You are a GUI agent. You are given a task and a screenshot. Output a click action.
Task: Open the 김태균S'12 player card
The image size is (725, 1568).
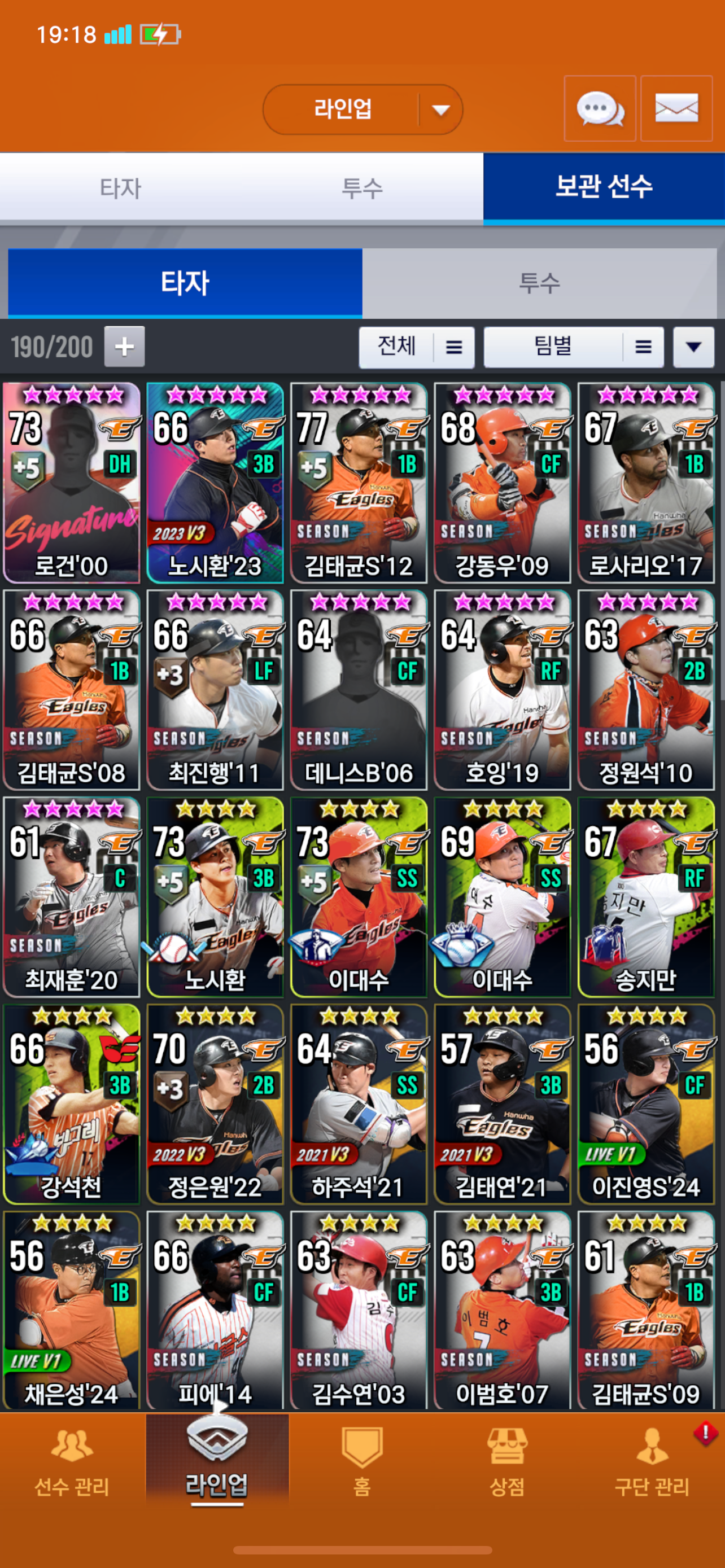click(359, 483)
